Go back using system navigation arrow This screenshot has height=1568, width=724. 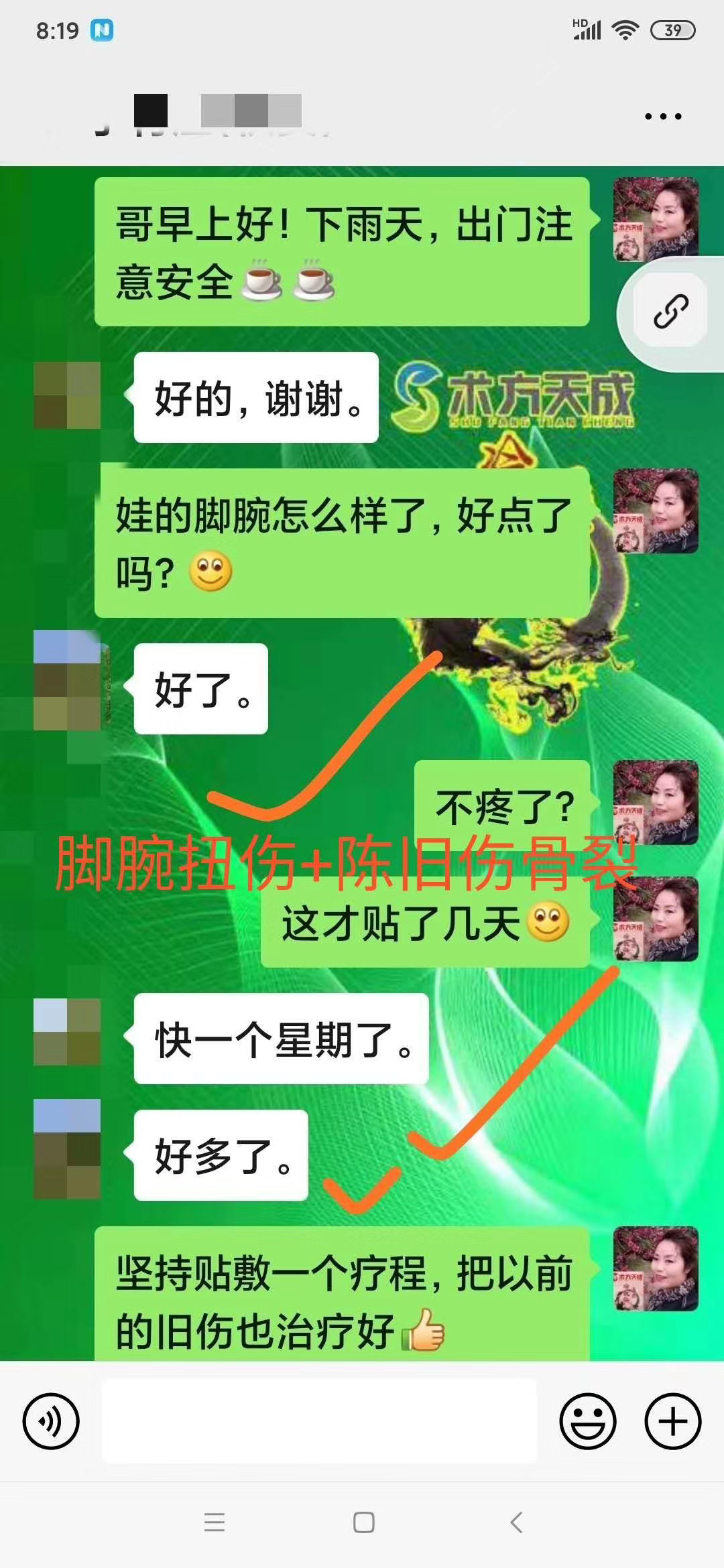click(516, 1522)
